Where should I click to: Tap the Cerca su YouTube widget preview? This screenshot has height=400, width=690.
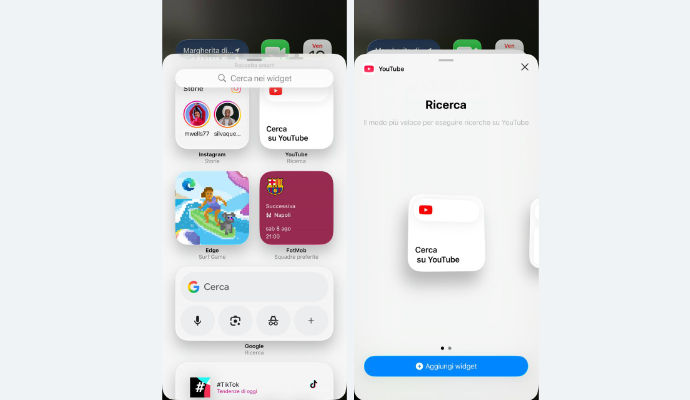point(446,233)
